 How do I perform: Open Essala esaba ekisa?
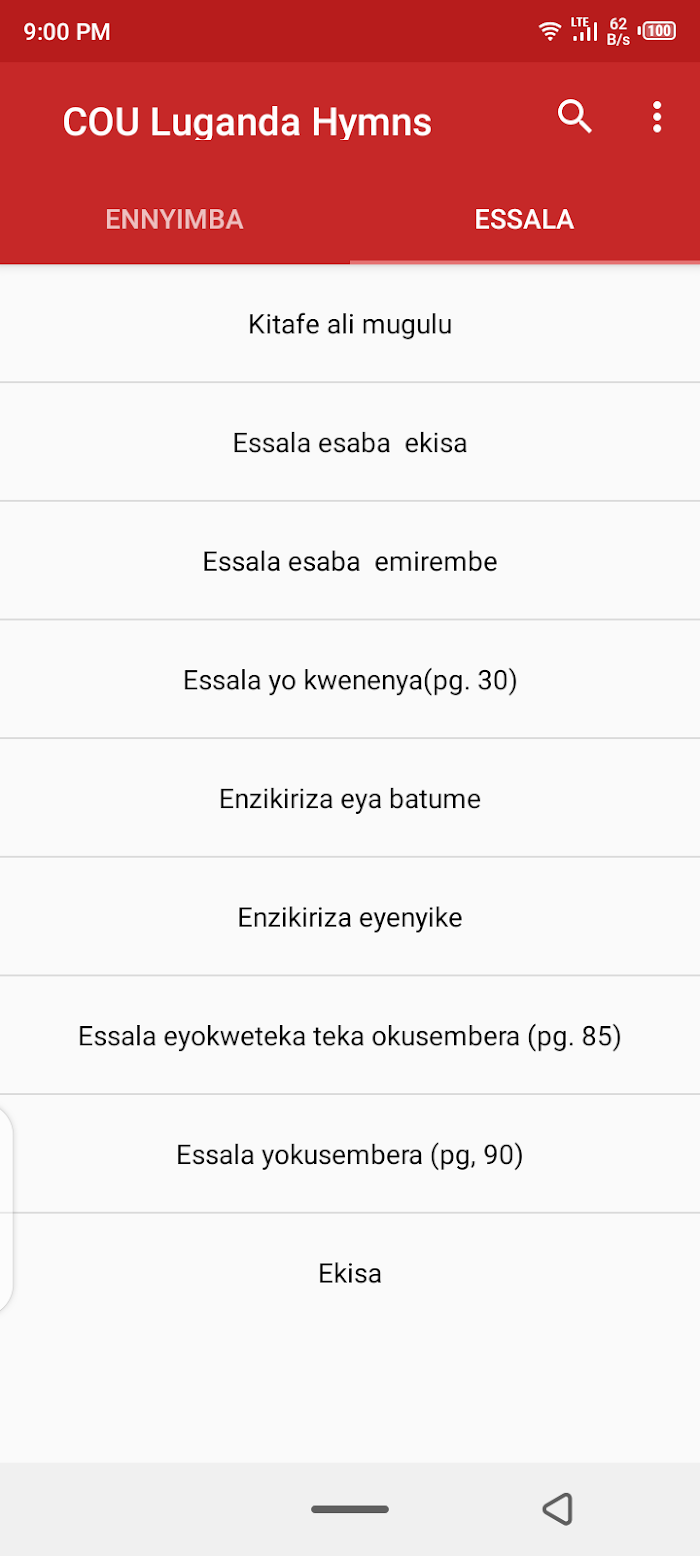(350, 442)
